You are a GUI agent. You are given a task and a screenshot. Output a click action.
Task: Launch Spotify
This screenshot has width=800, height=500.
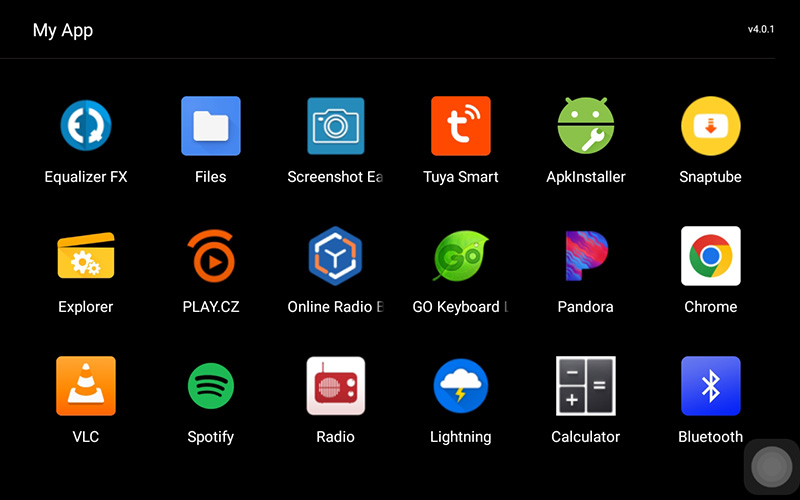211,387
